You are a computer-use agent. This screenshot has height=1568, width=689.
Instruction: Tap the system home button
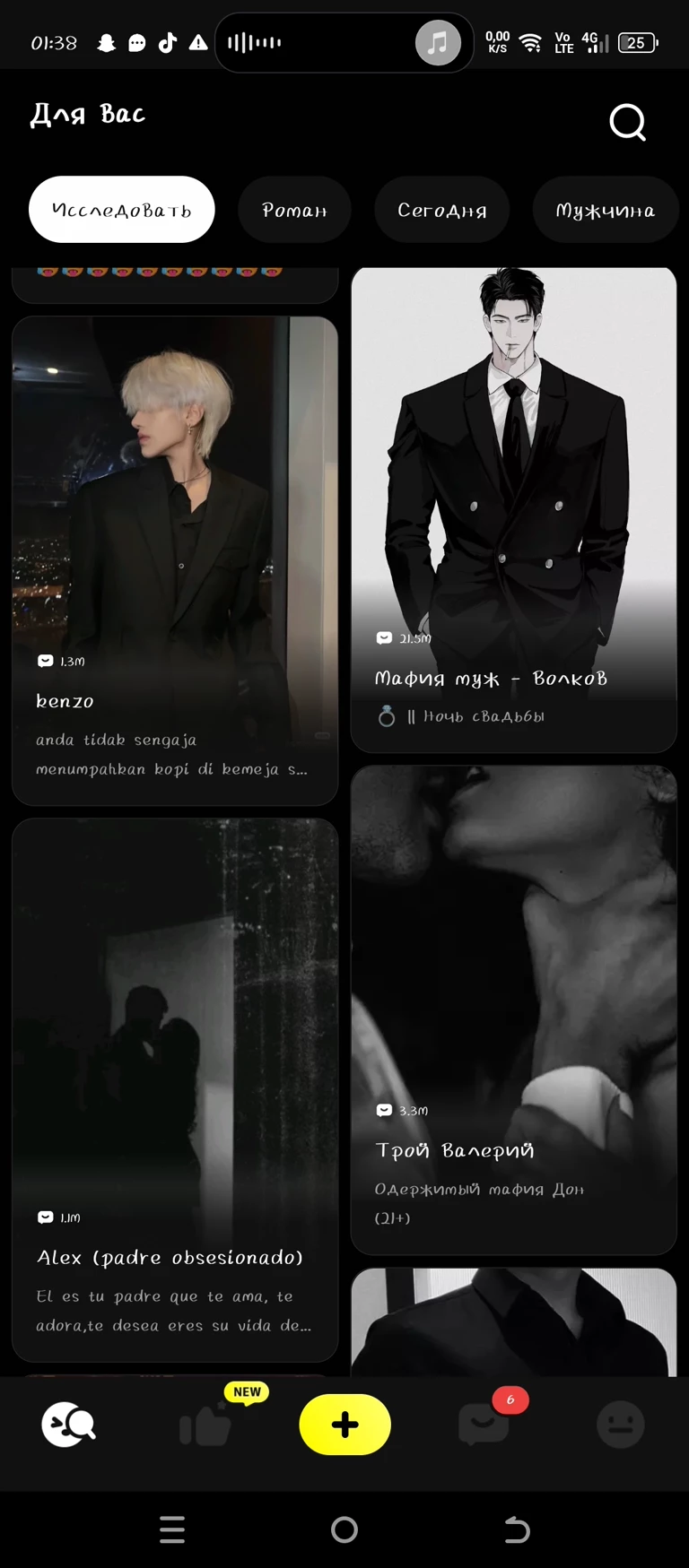tap(344, 1529)
